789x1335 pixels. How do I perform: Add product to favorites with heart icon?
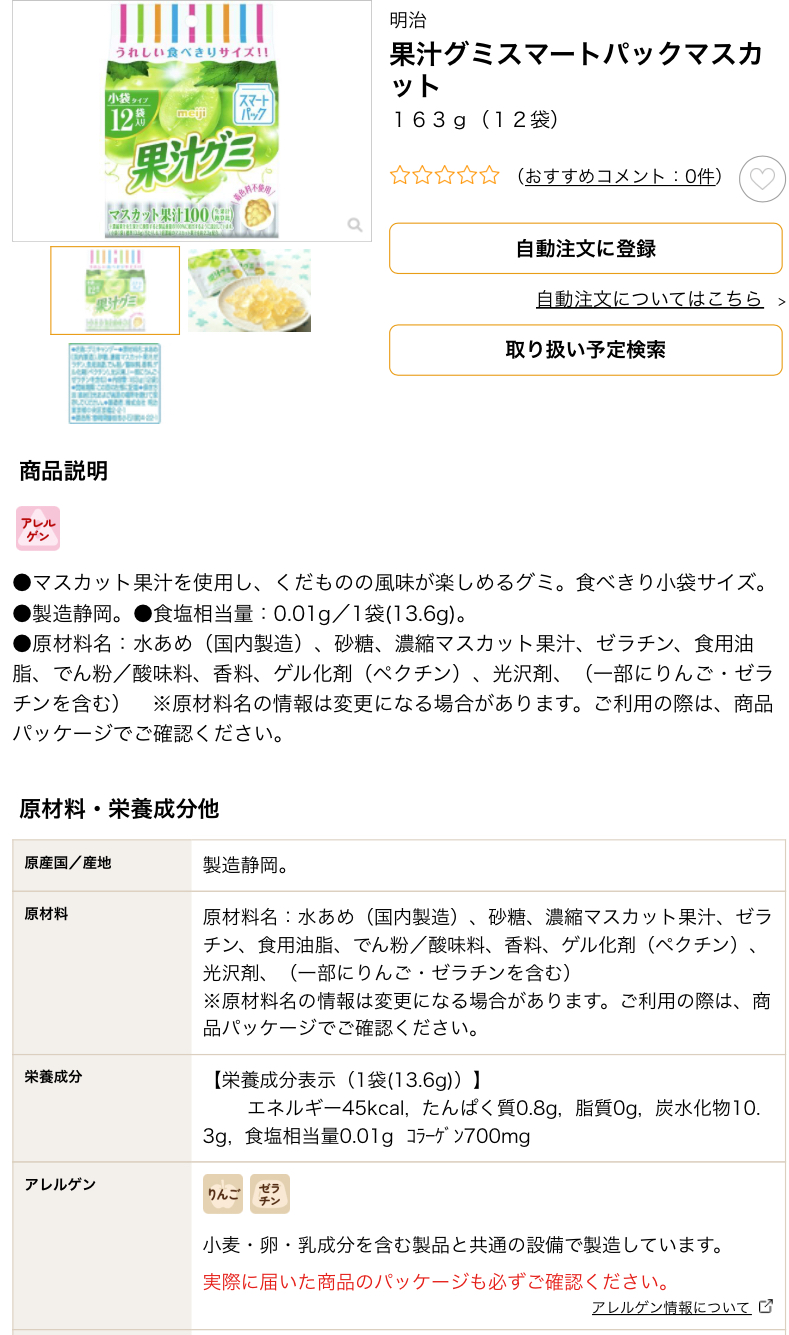762,180
